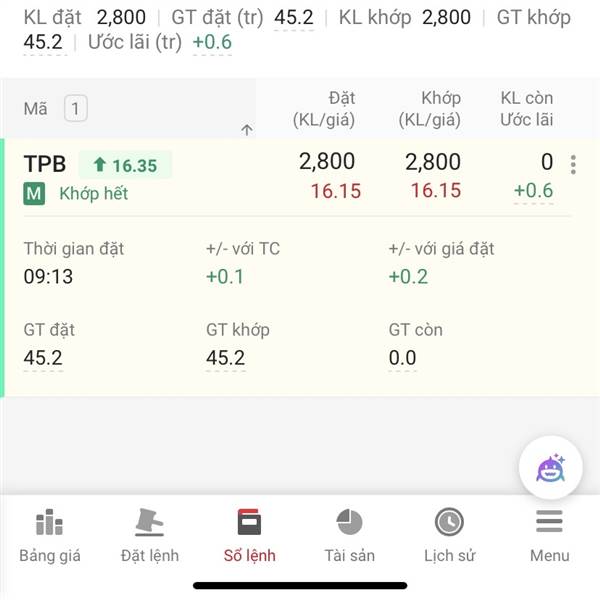Open the Tài sản tab
Screen dimensions: 600x600
(x=349, y=536)
